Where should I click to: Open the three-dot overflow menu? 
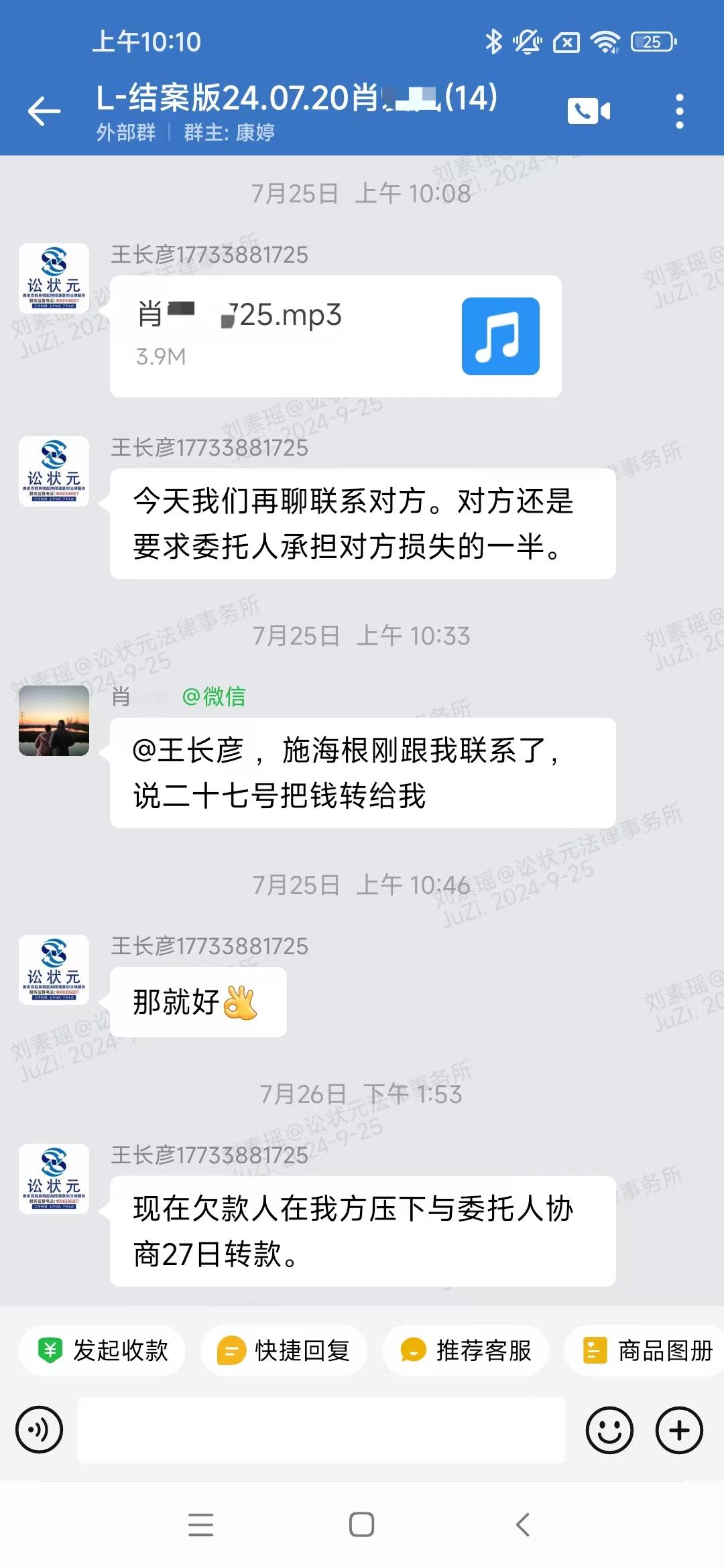[679, 111]
